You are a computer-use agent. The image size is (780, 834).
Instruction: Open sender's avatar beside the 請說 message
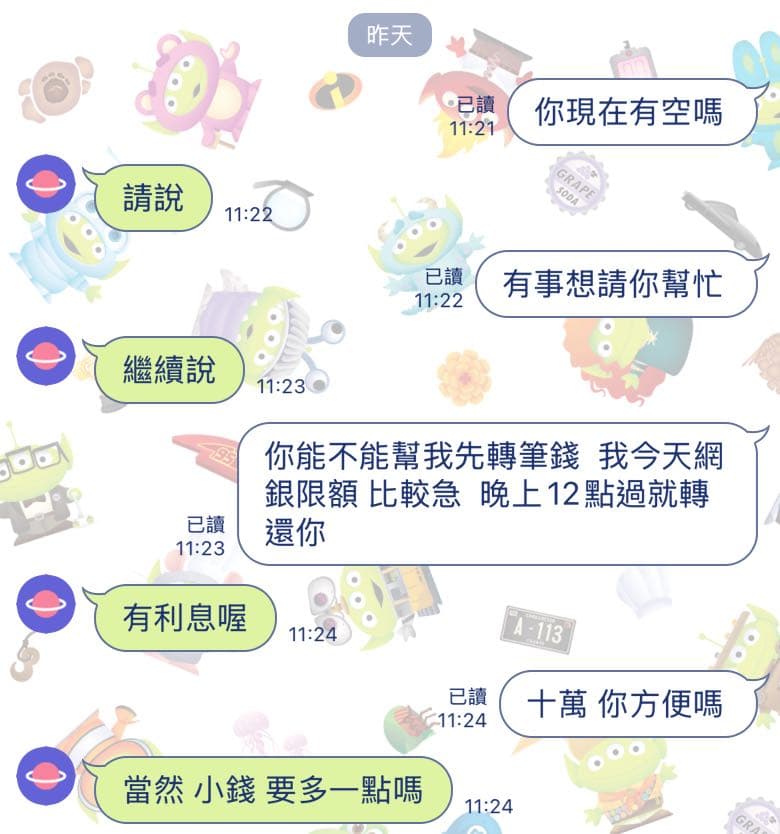tap(46, 184)
